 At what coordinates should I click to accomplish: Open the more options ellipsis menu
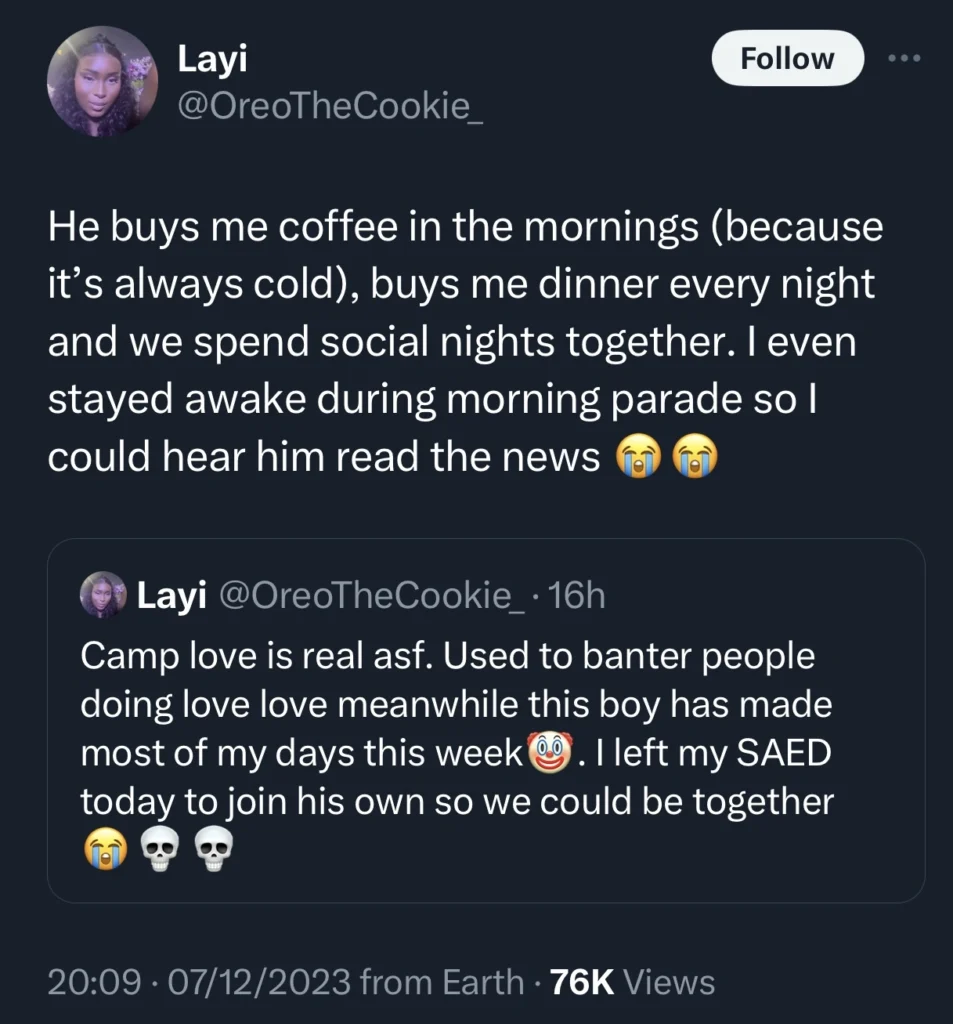coord(905,57)
